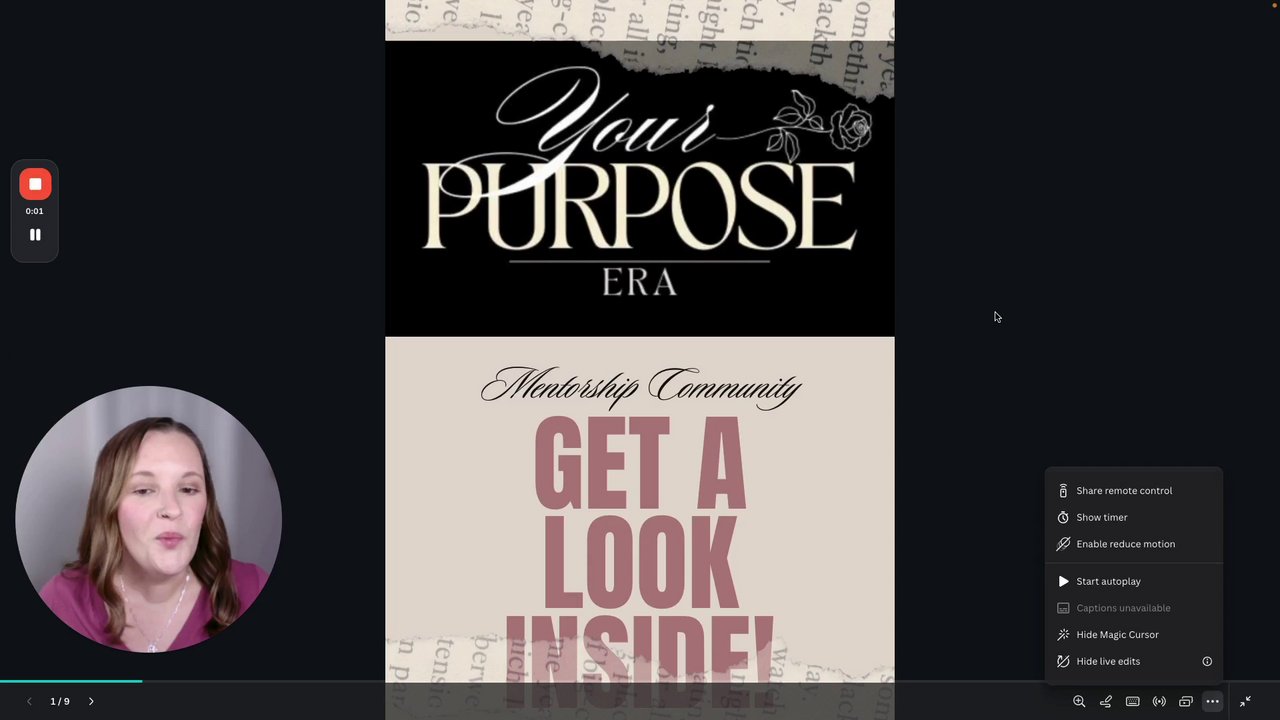Exit full screen mode
This screenshot has height=720, width=1280.
point(1245,702)
